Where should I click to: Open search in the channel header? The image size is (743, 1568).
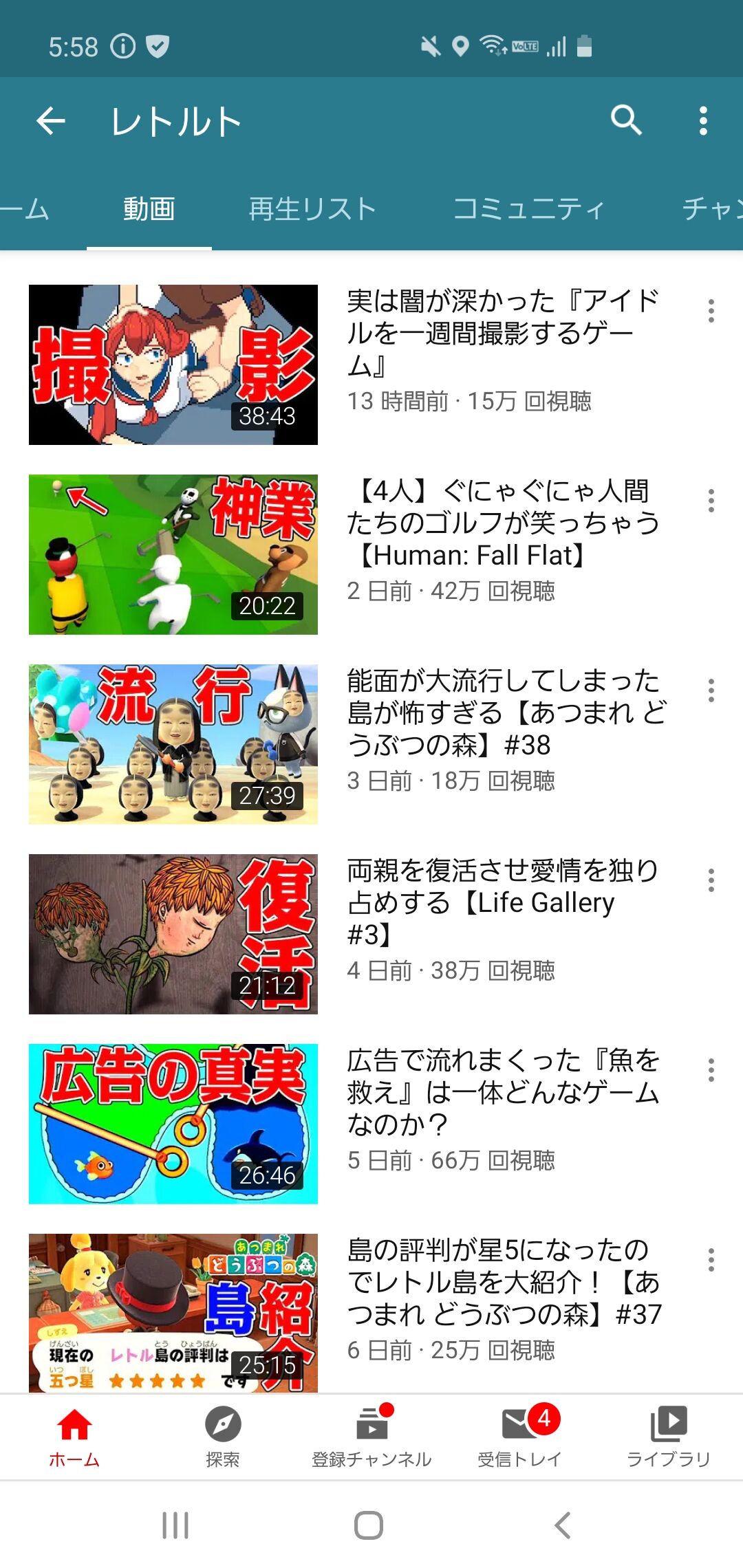tap(626, 120)
